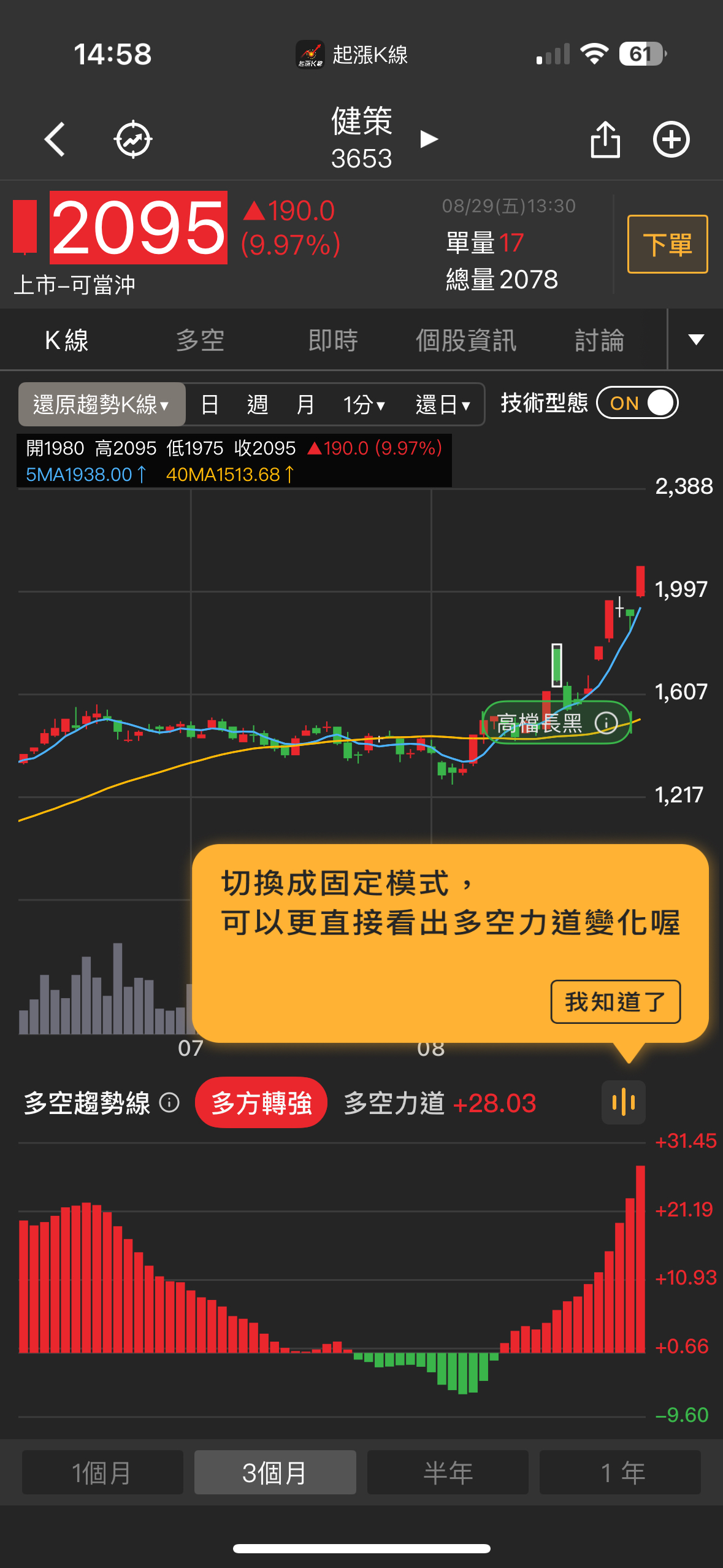Image resolution: width=723 pixels, height=1568 pixels.
Task: Open the 還原趨勢K線 chart type dropdown
Action: pyautogui.click(x=102, y=404)
